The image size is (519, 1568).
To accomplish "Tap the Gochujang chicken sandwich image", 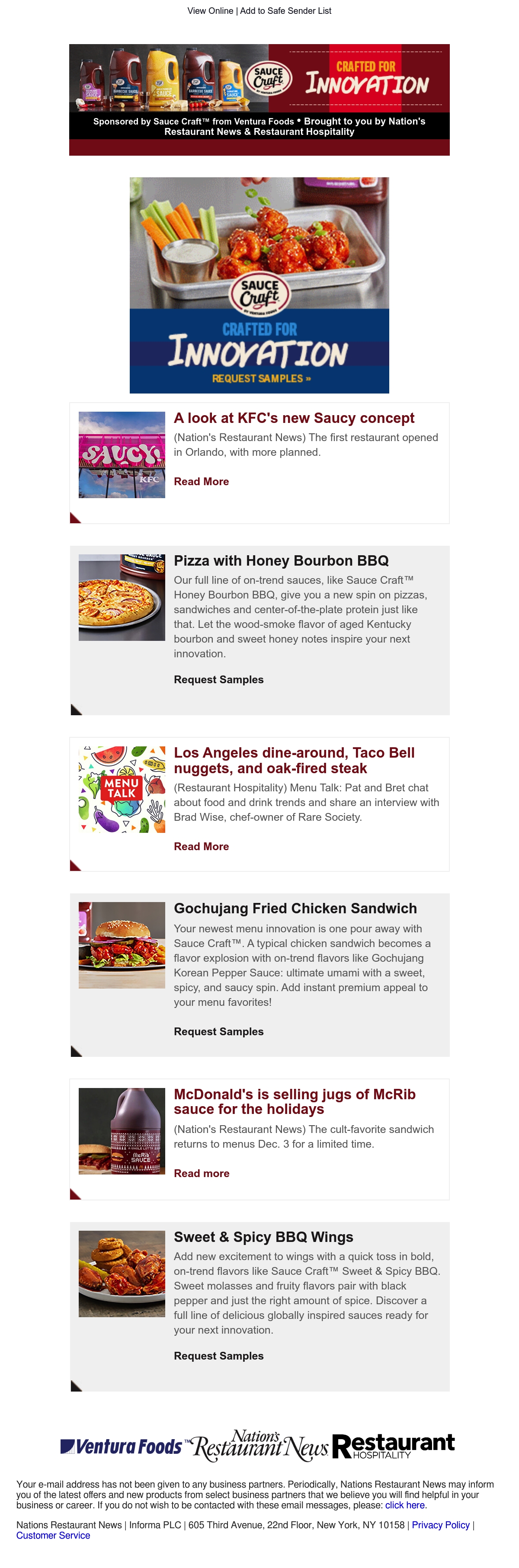I will (x=122, y=945).
